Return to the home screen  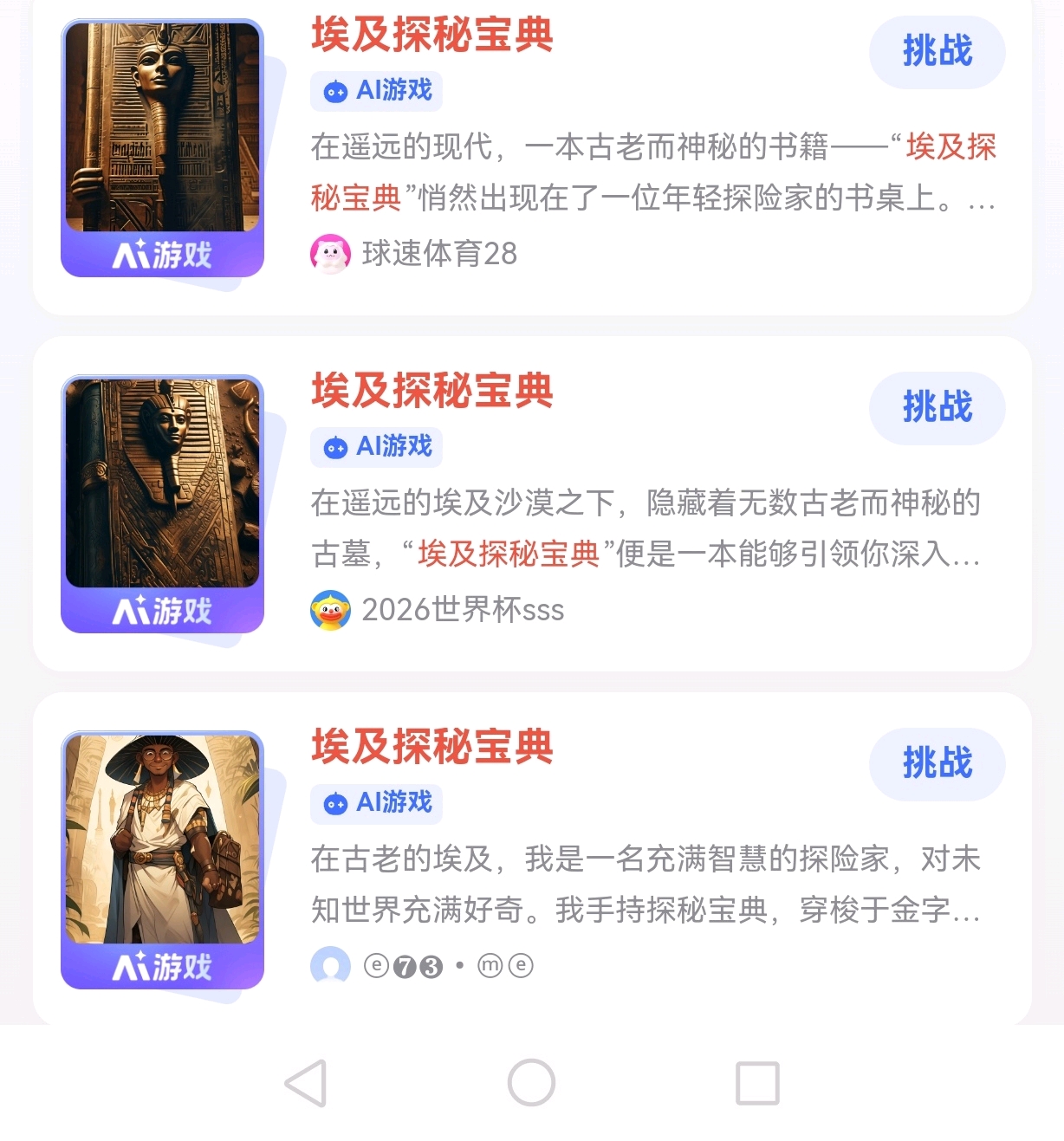pyautogui.click(x=531, y=1083)
